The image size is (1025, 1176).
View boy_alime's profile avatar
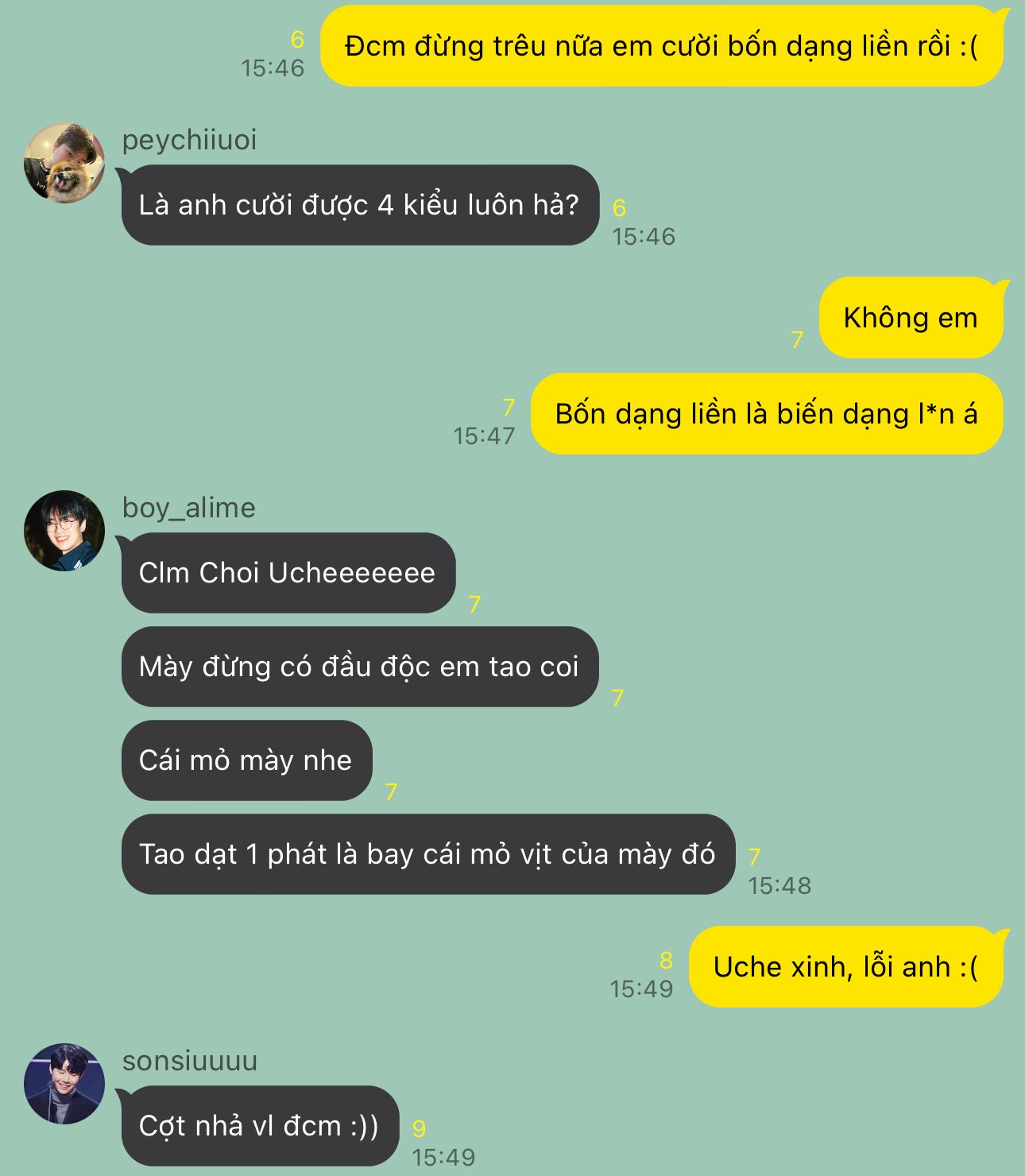64,530
